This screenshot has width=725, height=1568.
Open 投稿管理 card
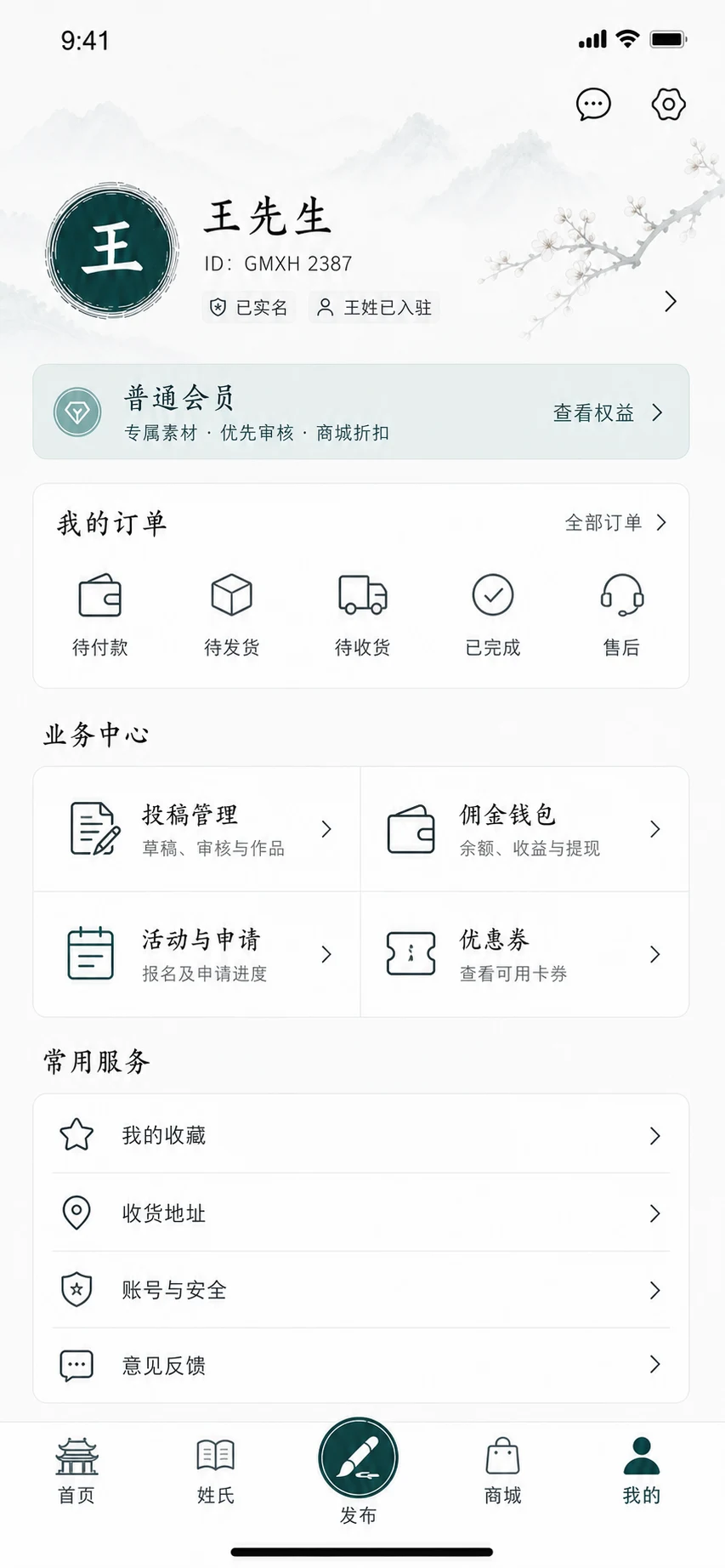(197, 829)
